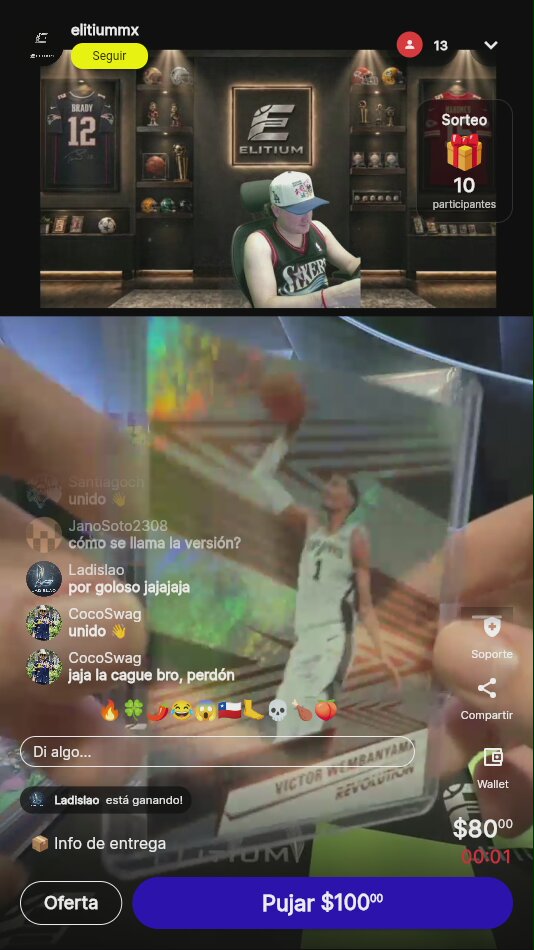Send the skull emoji reaction
The image size is (534, 950).
tap(278, 709)
